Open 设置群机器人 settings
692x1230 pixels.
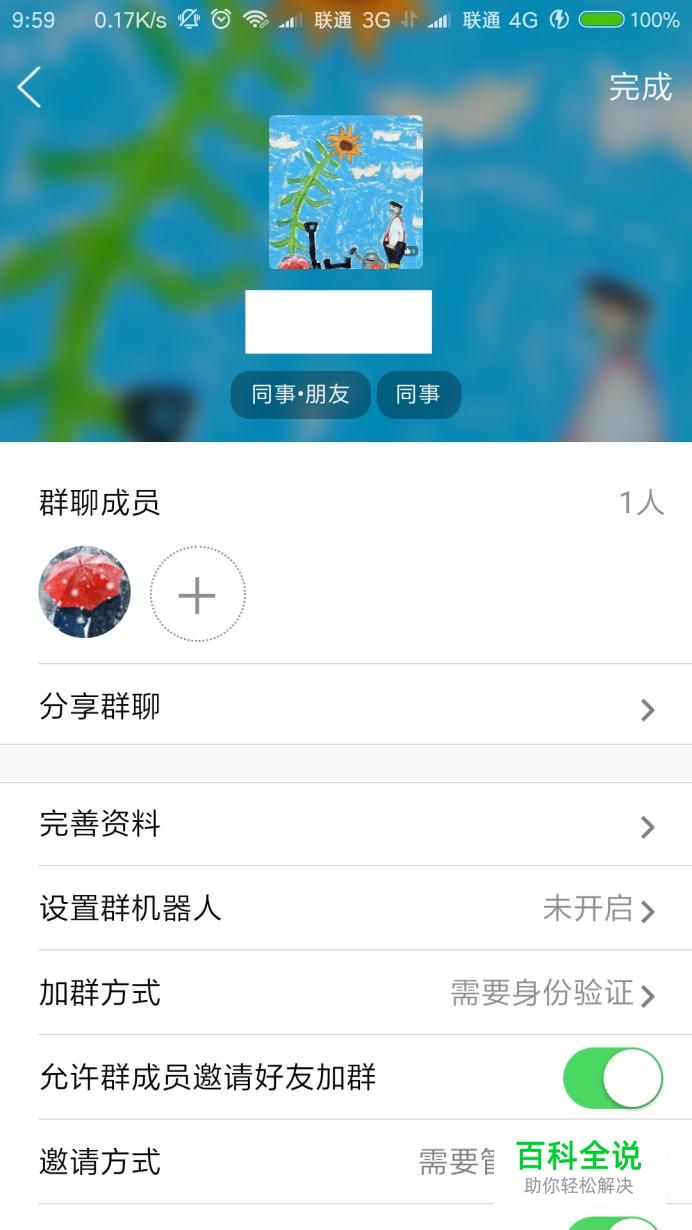[346, 909]
